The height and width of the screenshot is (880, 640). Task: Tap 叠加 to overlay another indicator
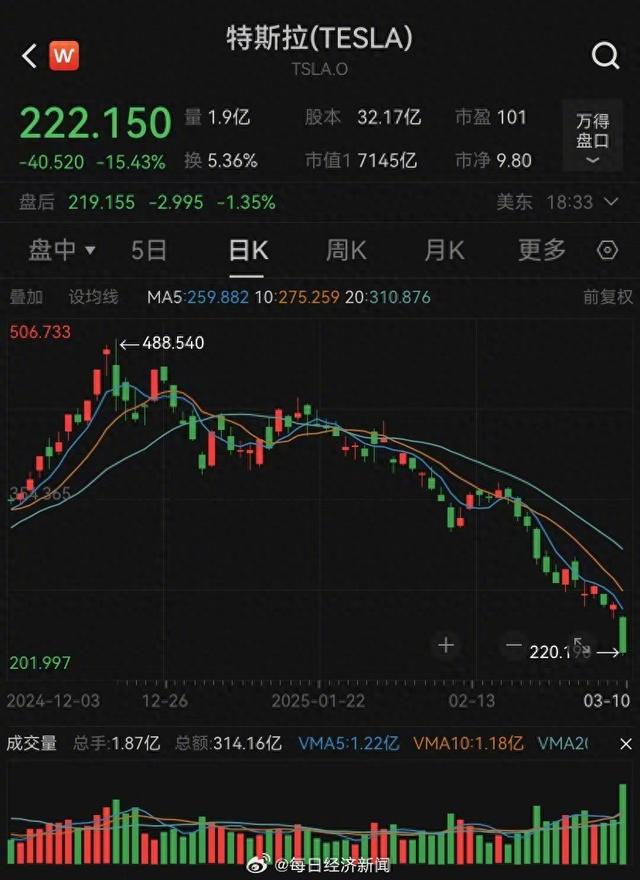(26, 297)
